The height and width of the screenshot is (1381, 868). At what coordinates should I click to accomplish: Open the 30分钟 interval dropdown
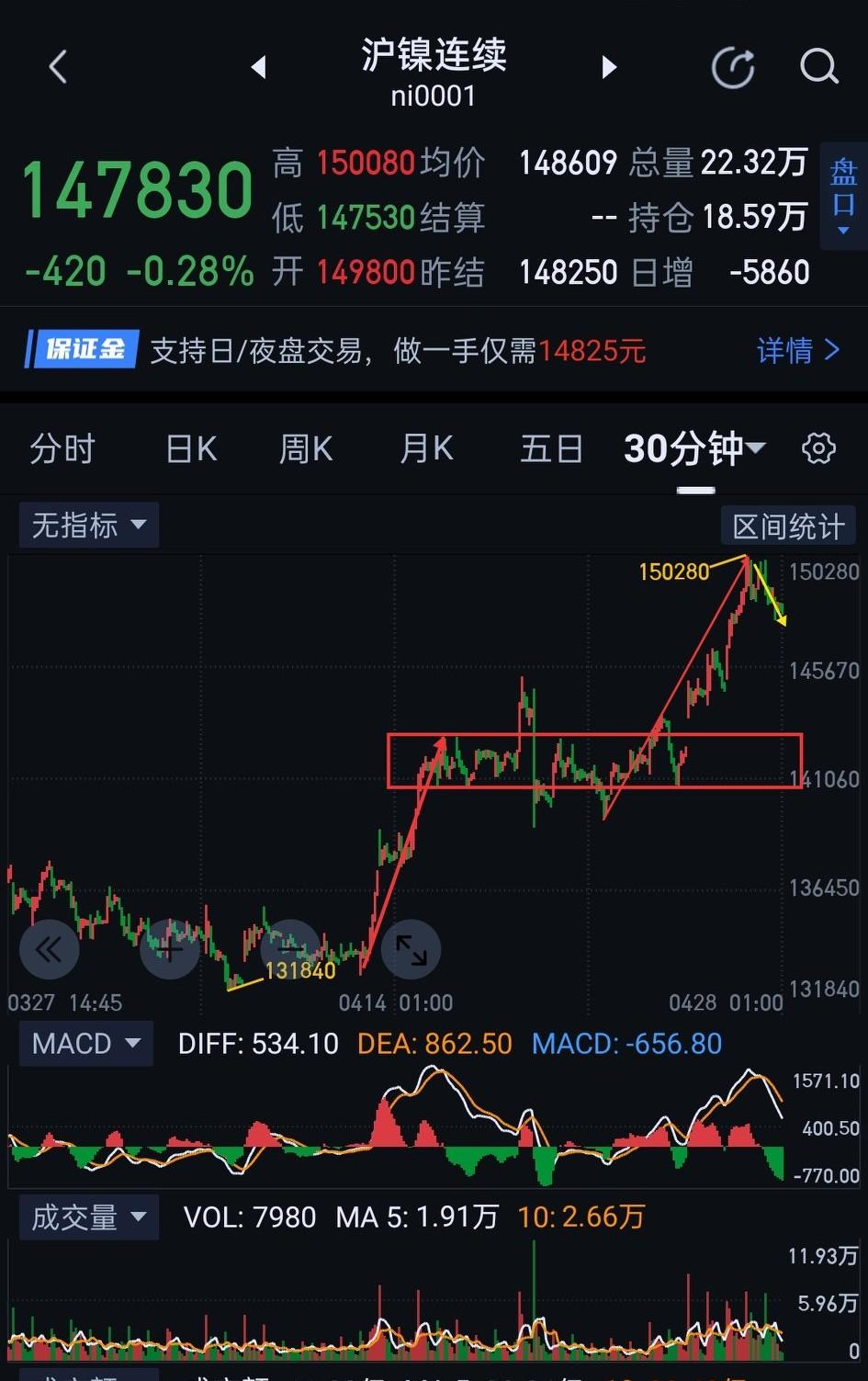coord(693,448)
